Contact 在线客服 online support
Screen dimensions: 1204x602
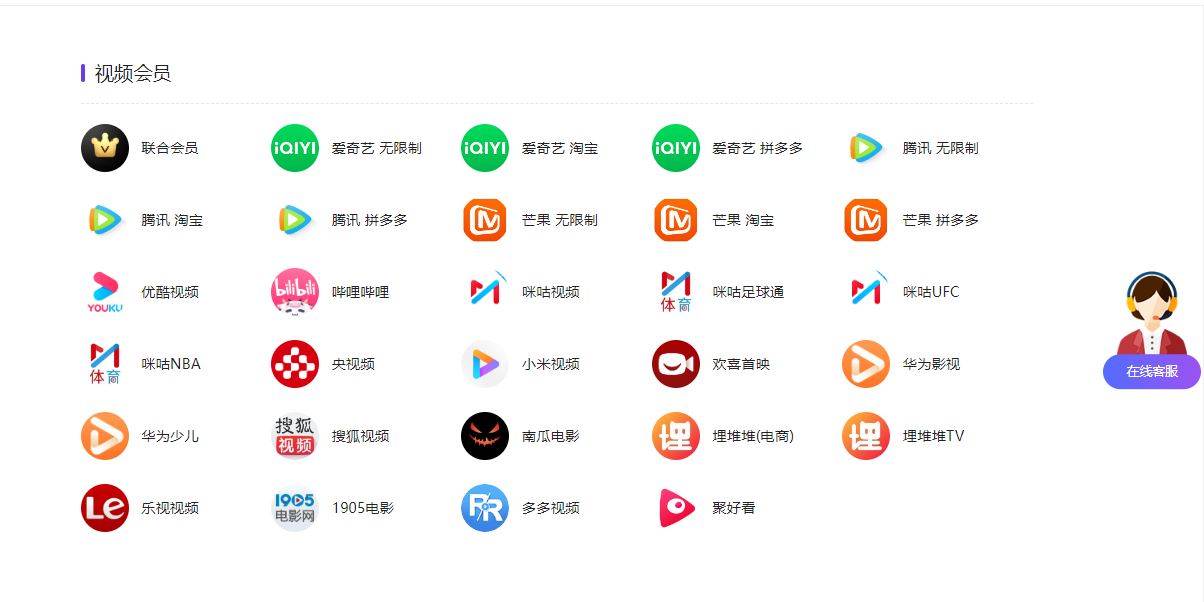(1152, 371)
